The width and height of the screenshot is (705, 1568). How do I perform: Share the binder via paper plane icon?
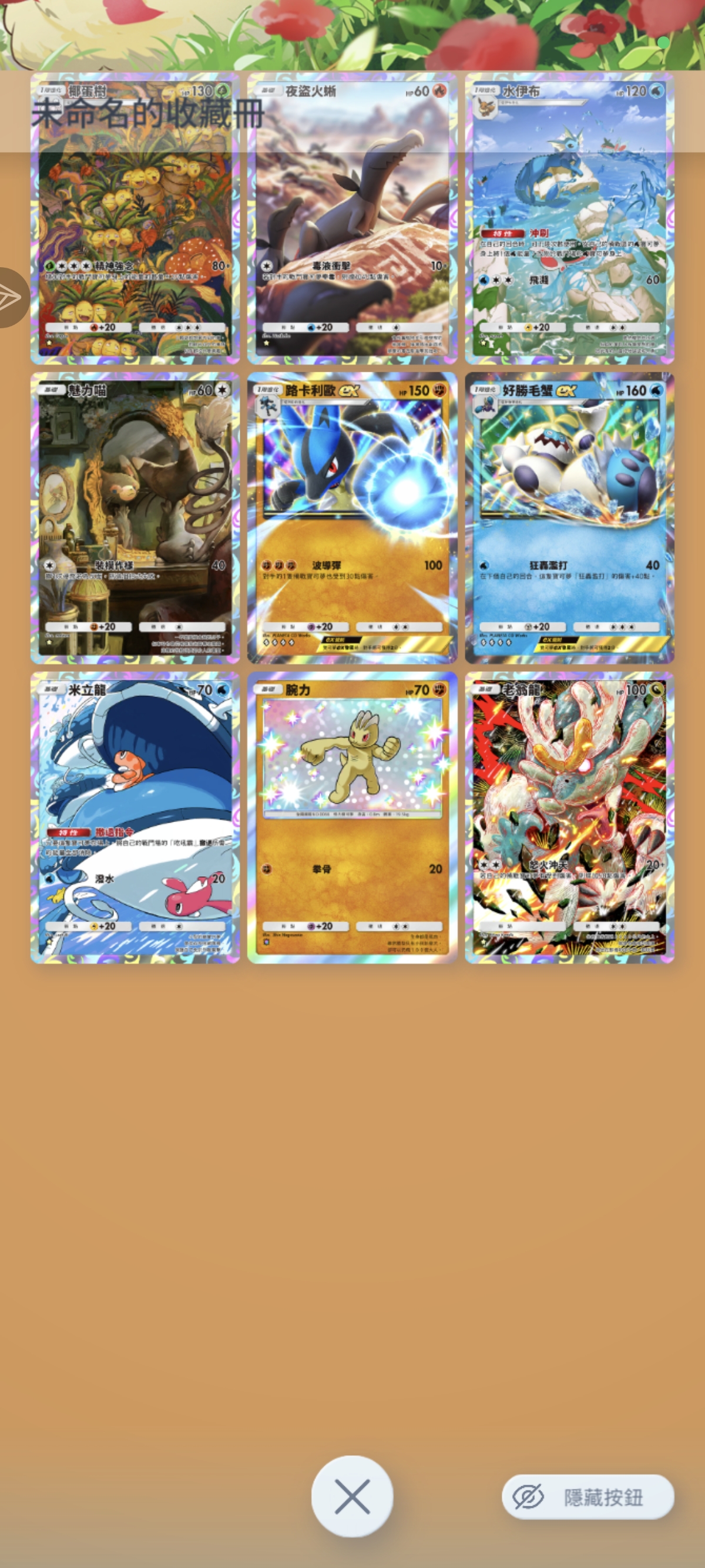click(x=11, y=297)
